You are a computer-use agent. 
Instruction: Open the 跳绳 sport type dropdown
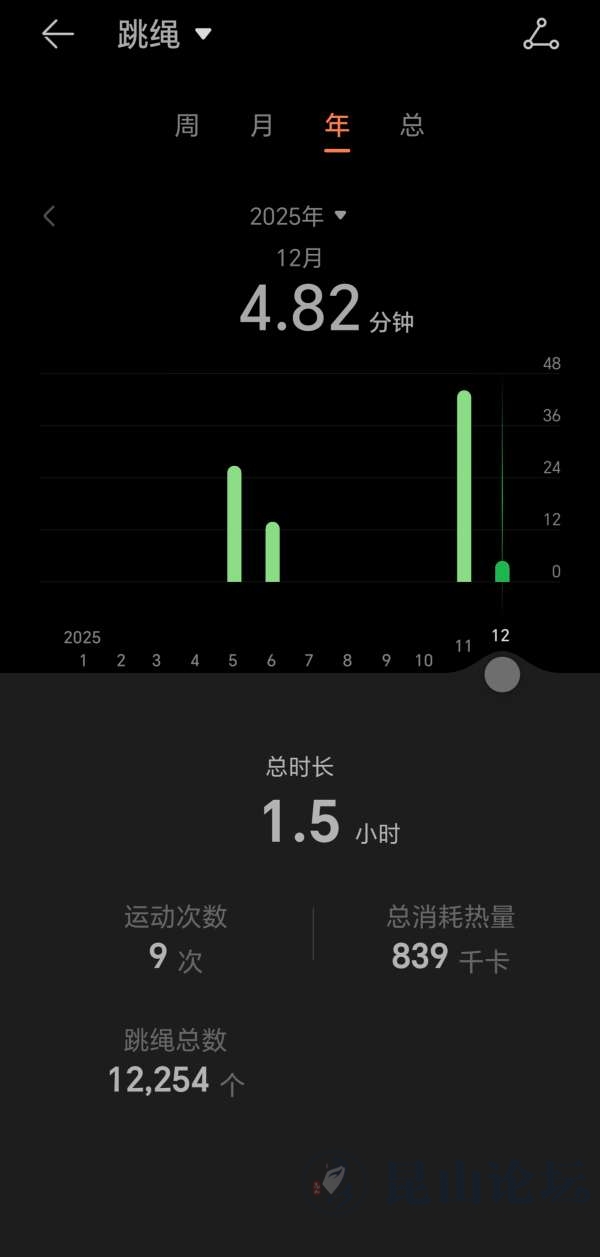pyautogui.click(x=165, y=35)
